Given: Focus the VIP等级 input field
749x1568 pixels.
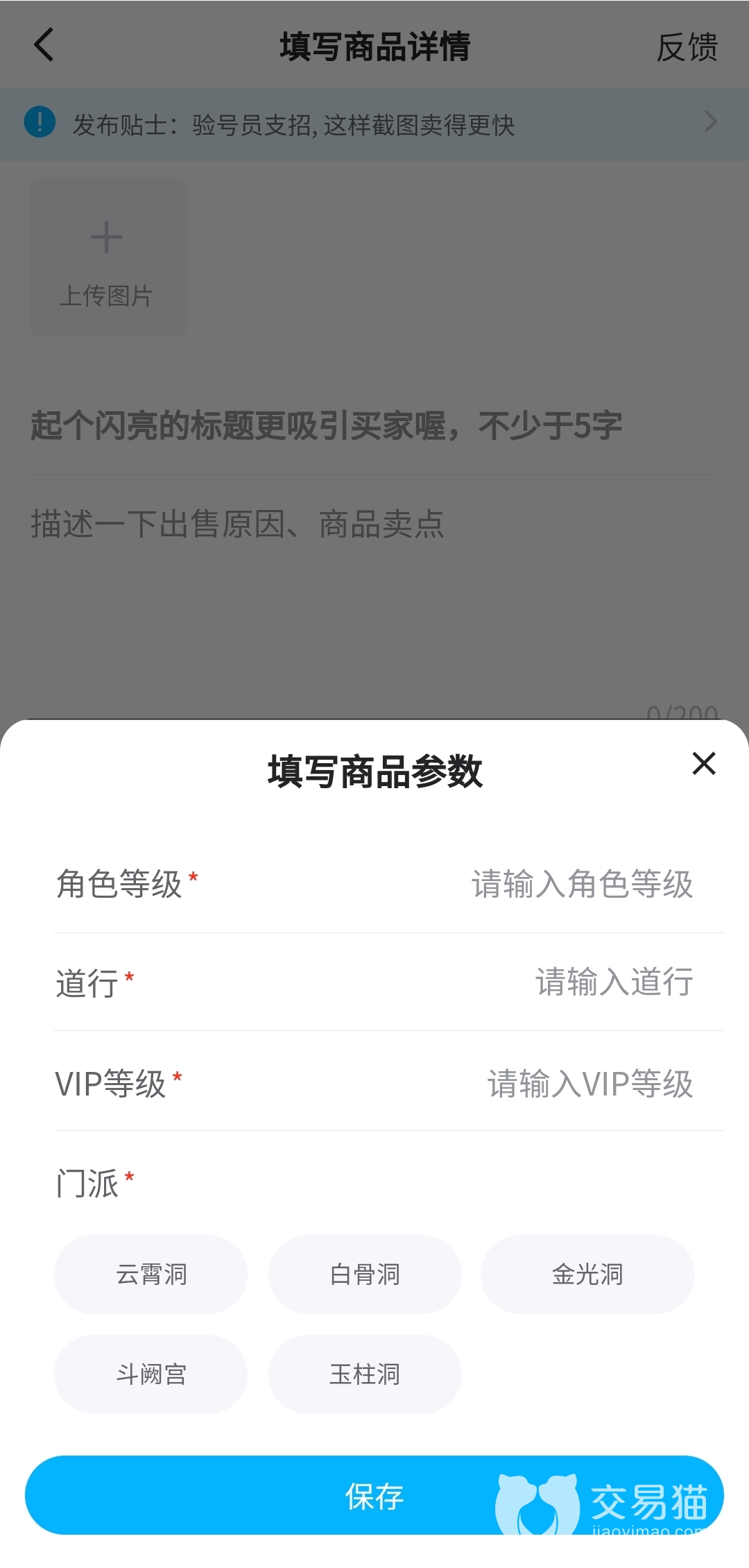Looking at the screenshot, I should [589, 1084].
